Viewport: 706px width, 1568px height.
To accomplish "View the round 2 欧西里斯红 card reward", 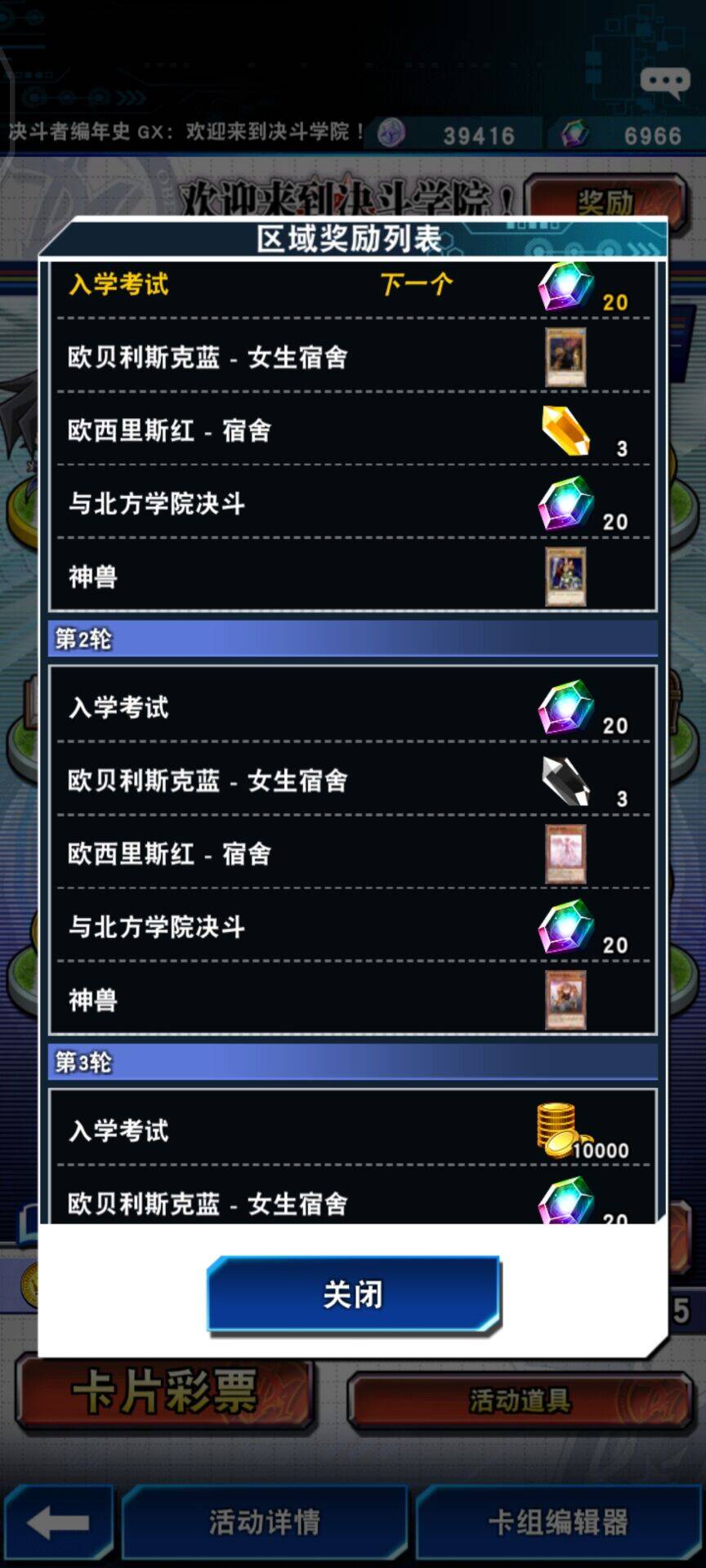I will point(565,854).
